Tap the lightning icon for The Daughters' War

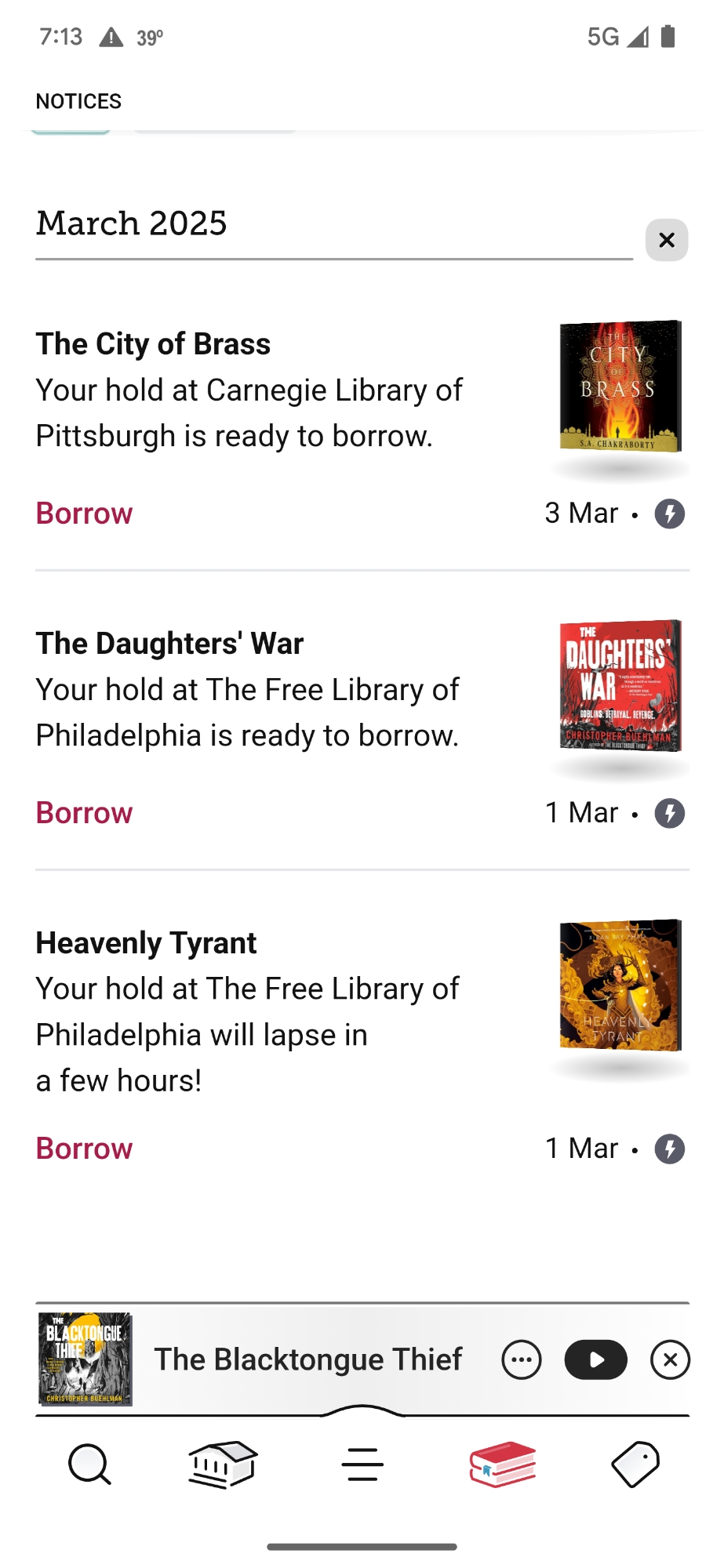tap(670, 814)
